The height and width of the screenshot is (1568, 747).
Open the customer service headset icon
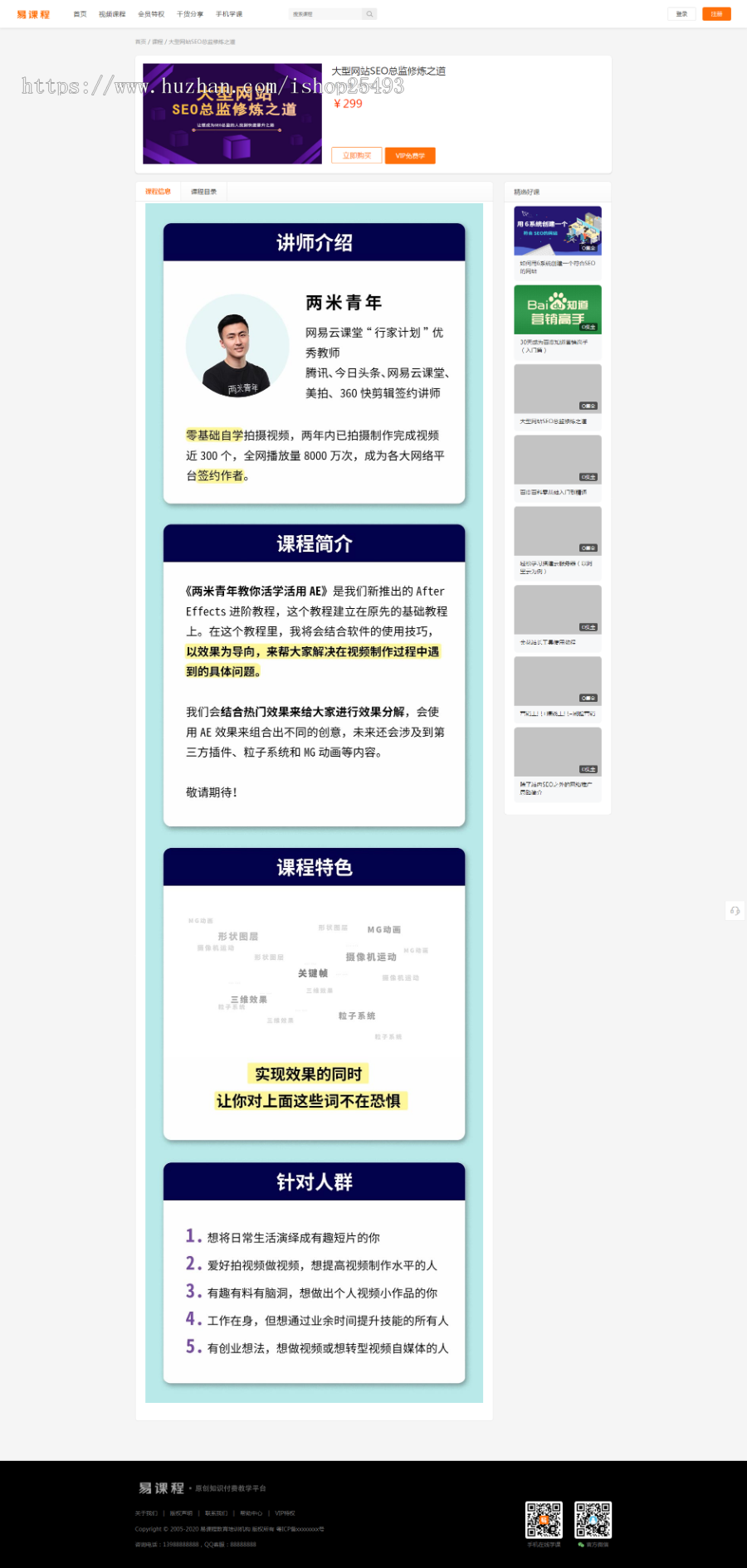pos(735,911)
